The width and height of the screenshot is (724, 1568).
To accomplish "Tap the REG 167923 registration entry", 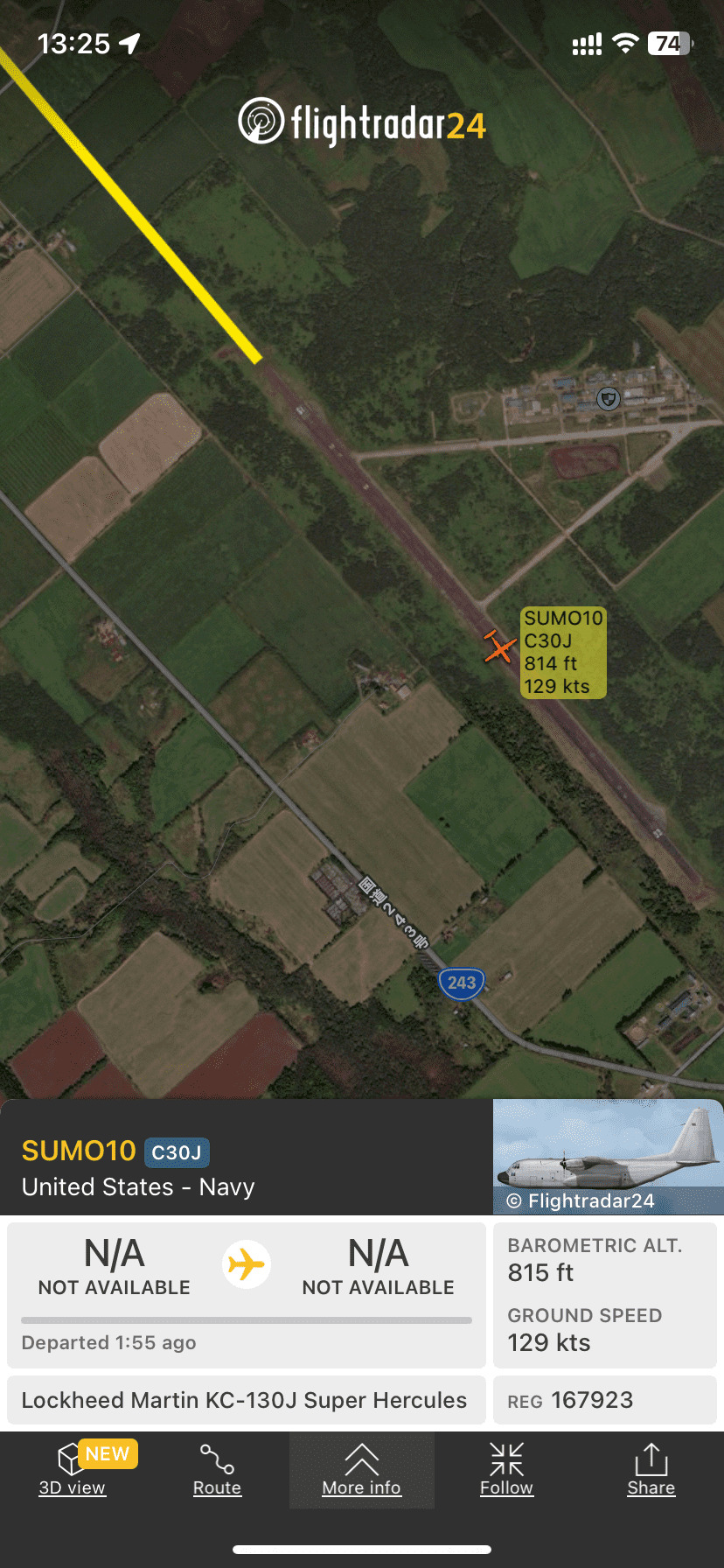I will [604, 1400].
